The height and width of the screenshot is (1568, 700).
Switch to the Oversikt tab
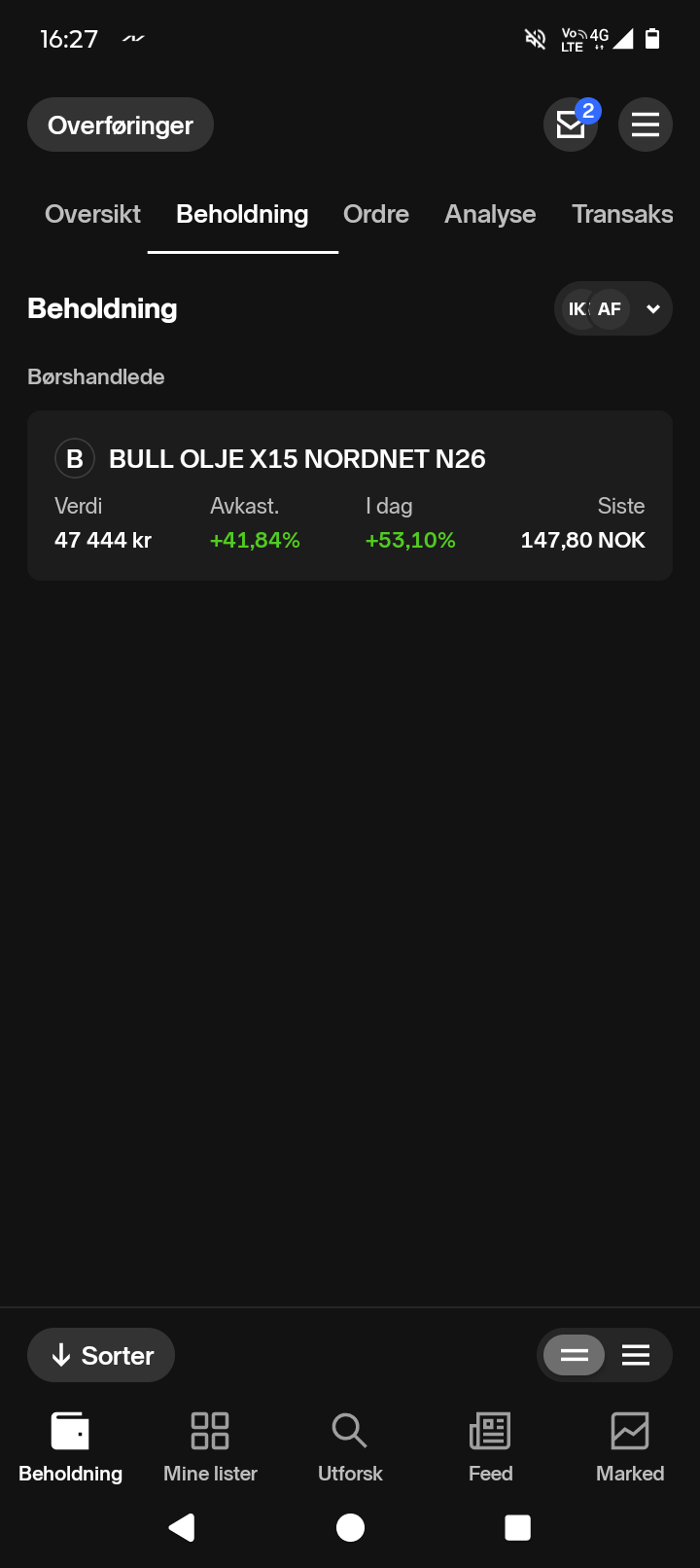[92, 214]
